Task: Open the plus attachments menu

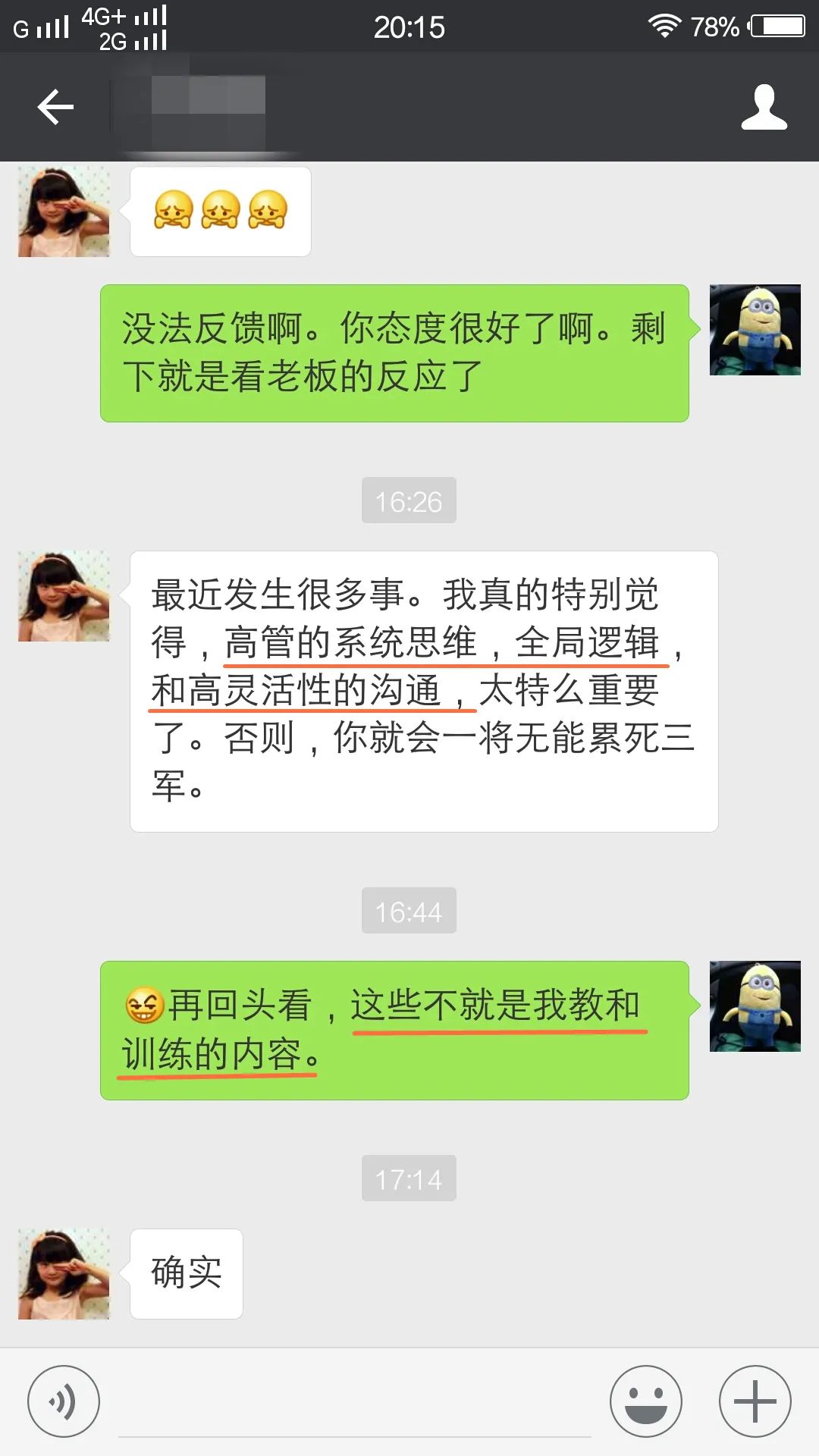Action: (x=755, y=1401)
